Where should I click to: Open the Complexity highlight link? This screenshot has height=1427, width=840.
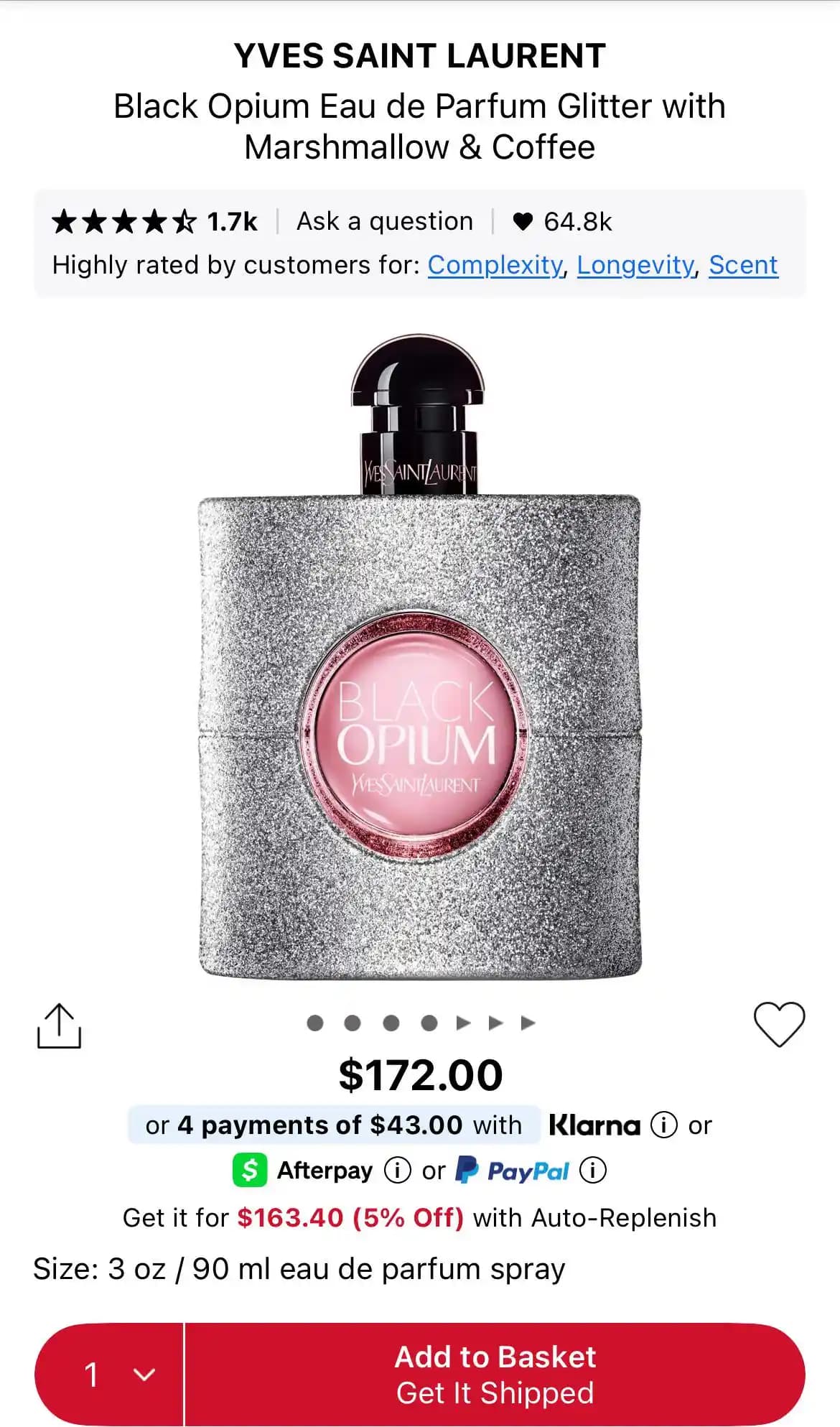(495, 266)
